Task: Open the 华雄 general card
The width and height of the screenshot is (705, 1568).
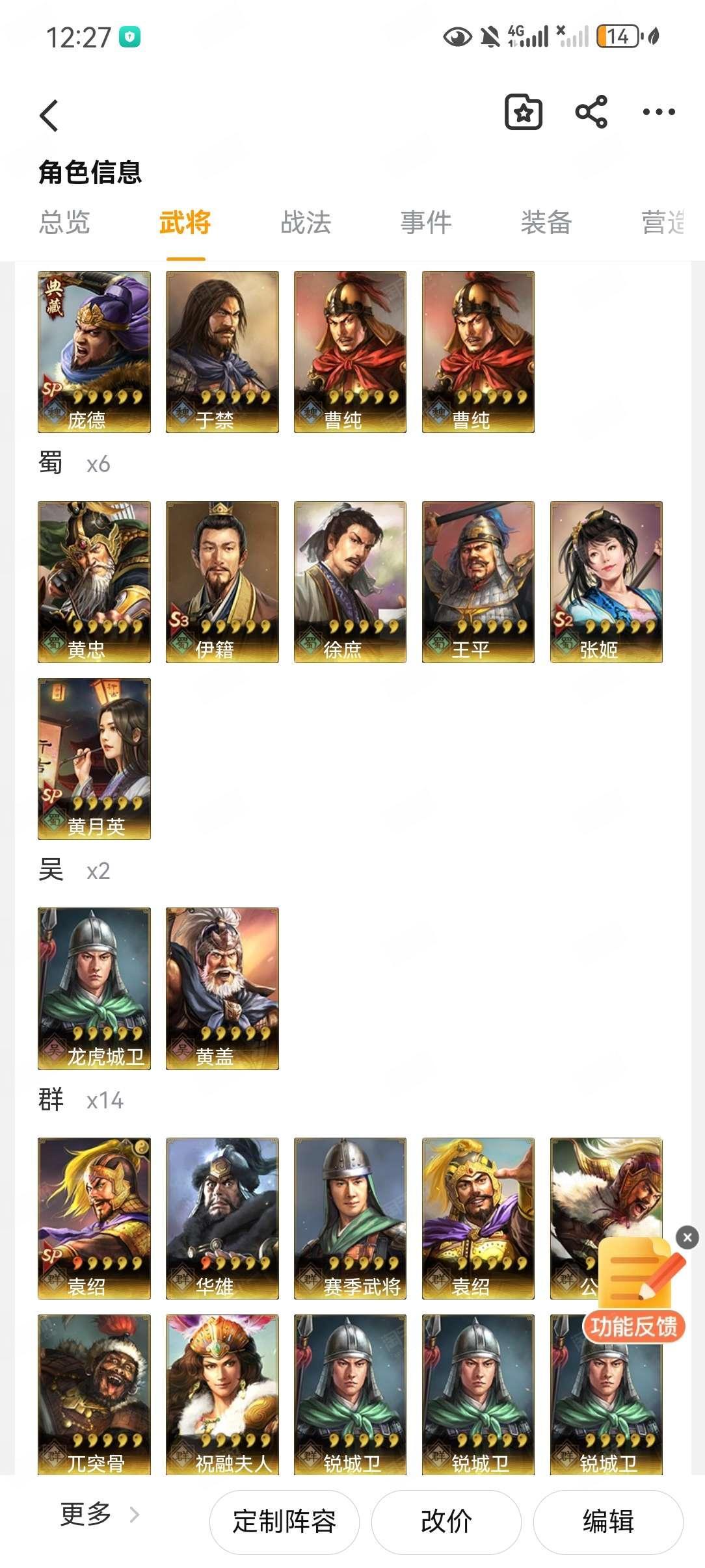Action: click(222, 1218)
